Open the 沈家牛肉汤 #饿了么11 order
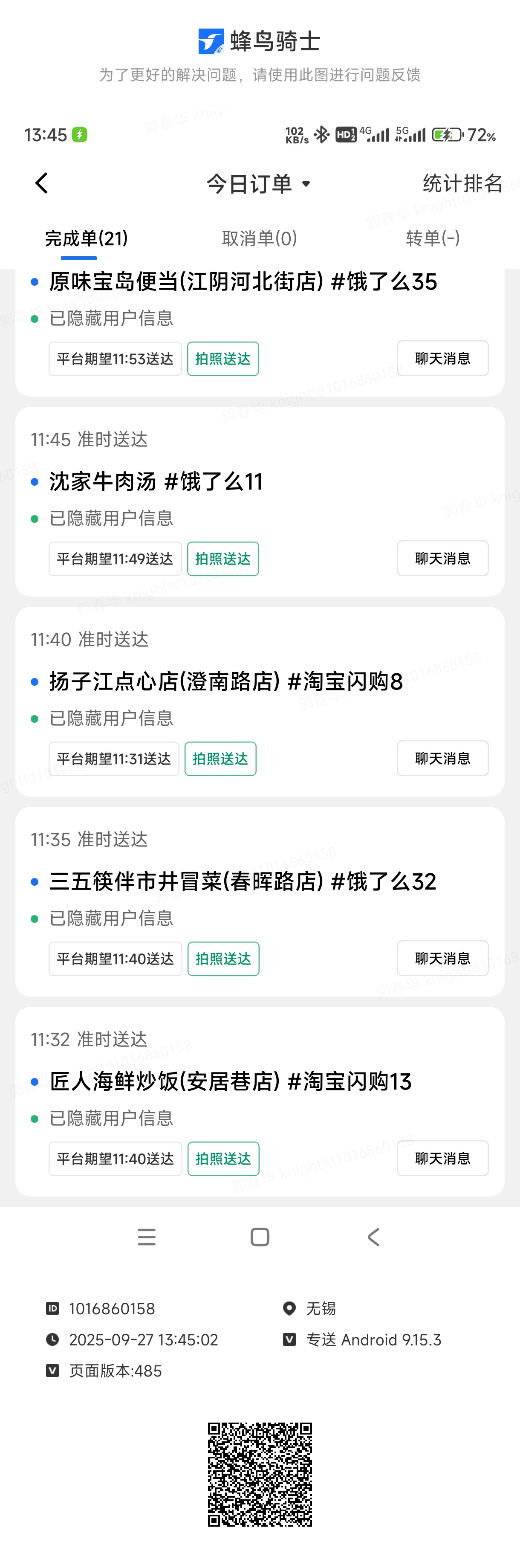 (x=156, y=481)
